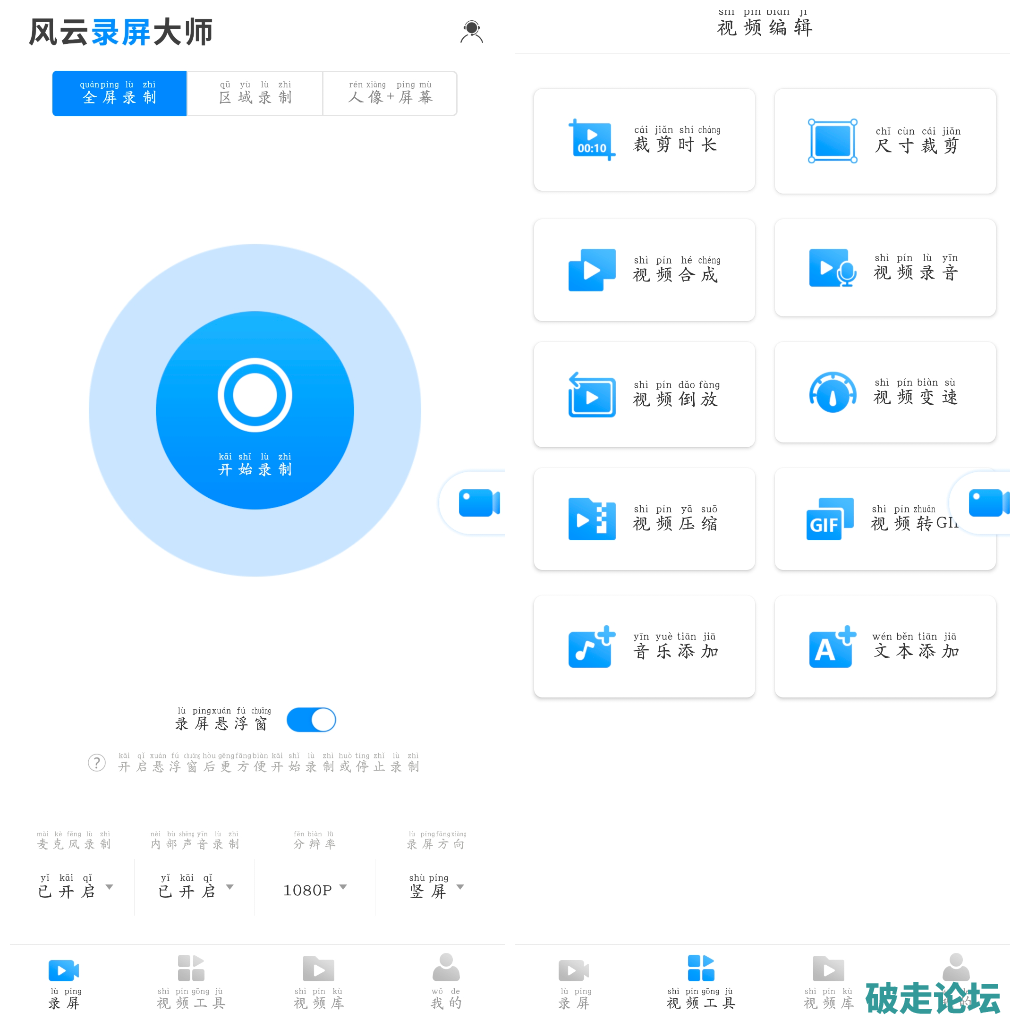Open the 尺寸裁剪 tool
This screenshot has height=1020, width=1020.
pos(885,141)
